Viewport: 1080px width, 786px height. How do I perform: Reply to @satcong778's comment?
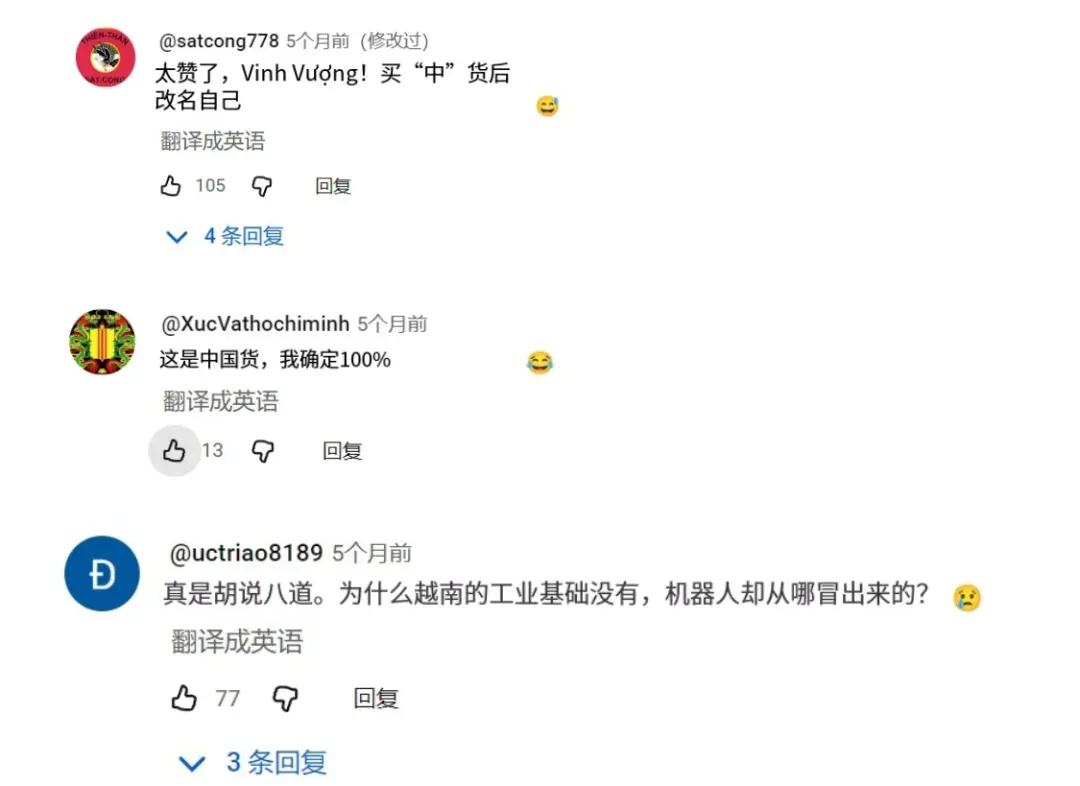(x=333, y=186)
